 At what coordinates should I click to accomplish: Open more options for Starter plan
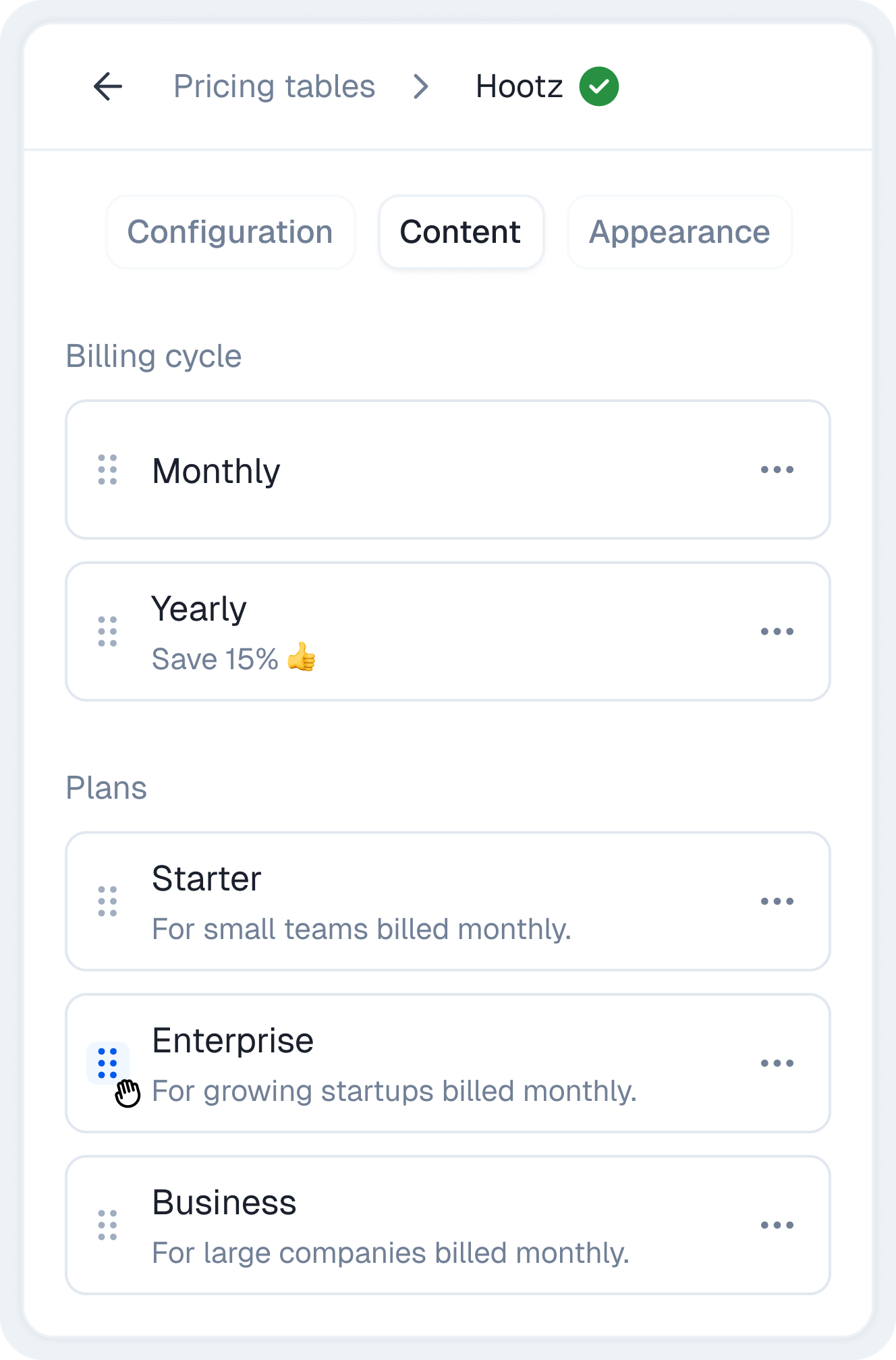777,901
